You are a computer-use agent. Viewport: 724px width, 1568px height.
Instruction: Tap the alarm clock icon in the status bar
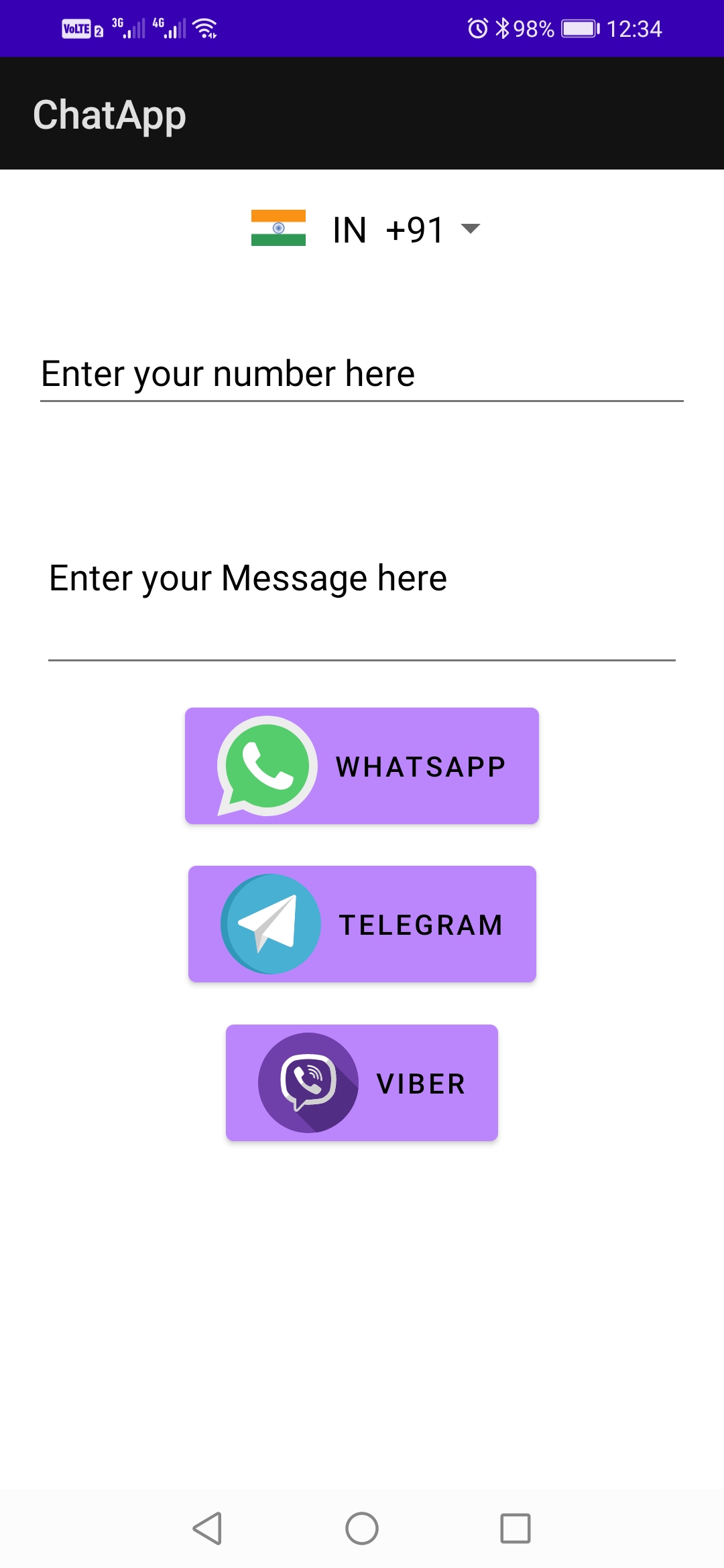(x=477, y=27)
